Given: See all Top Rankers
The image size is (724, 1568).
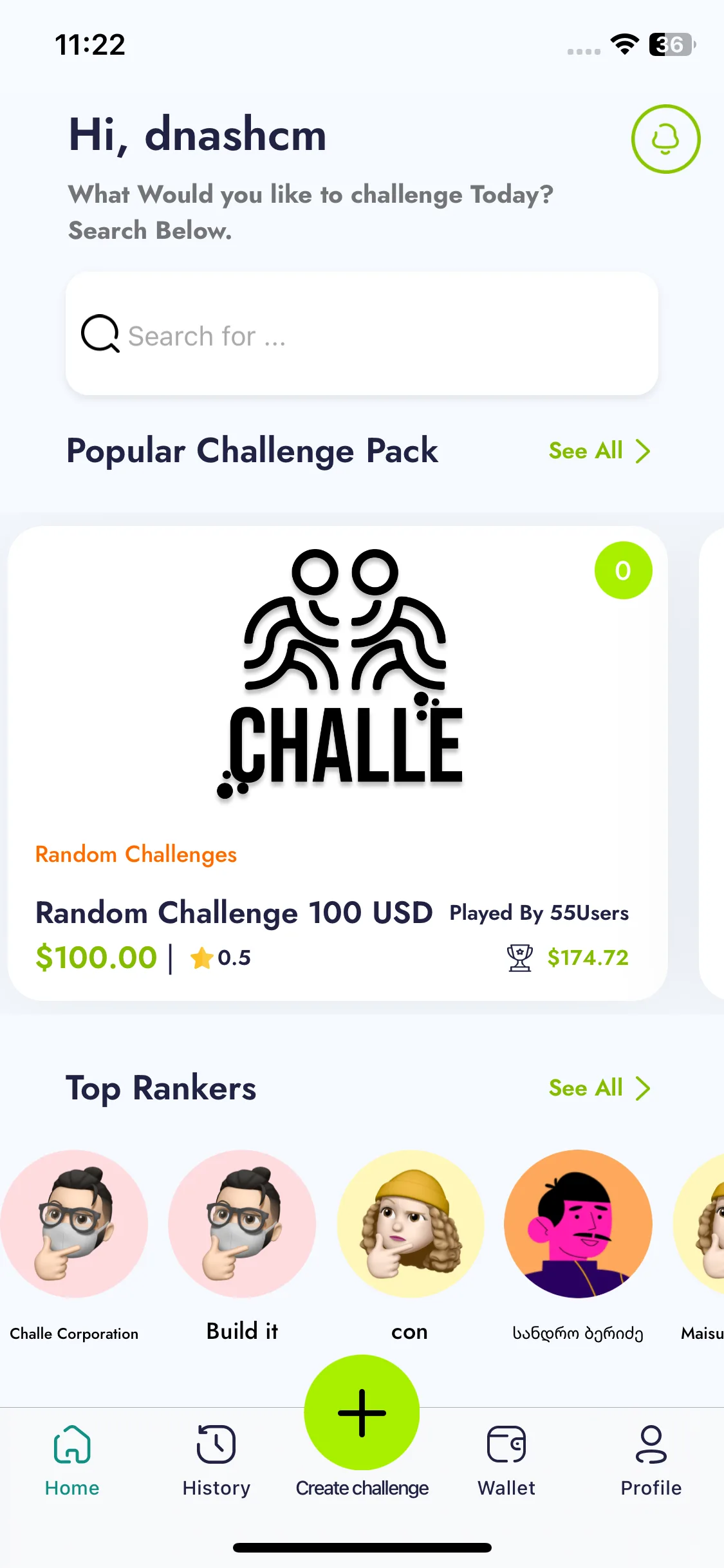Looking at the screenshot, I should (599, 1088).
